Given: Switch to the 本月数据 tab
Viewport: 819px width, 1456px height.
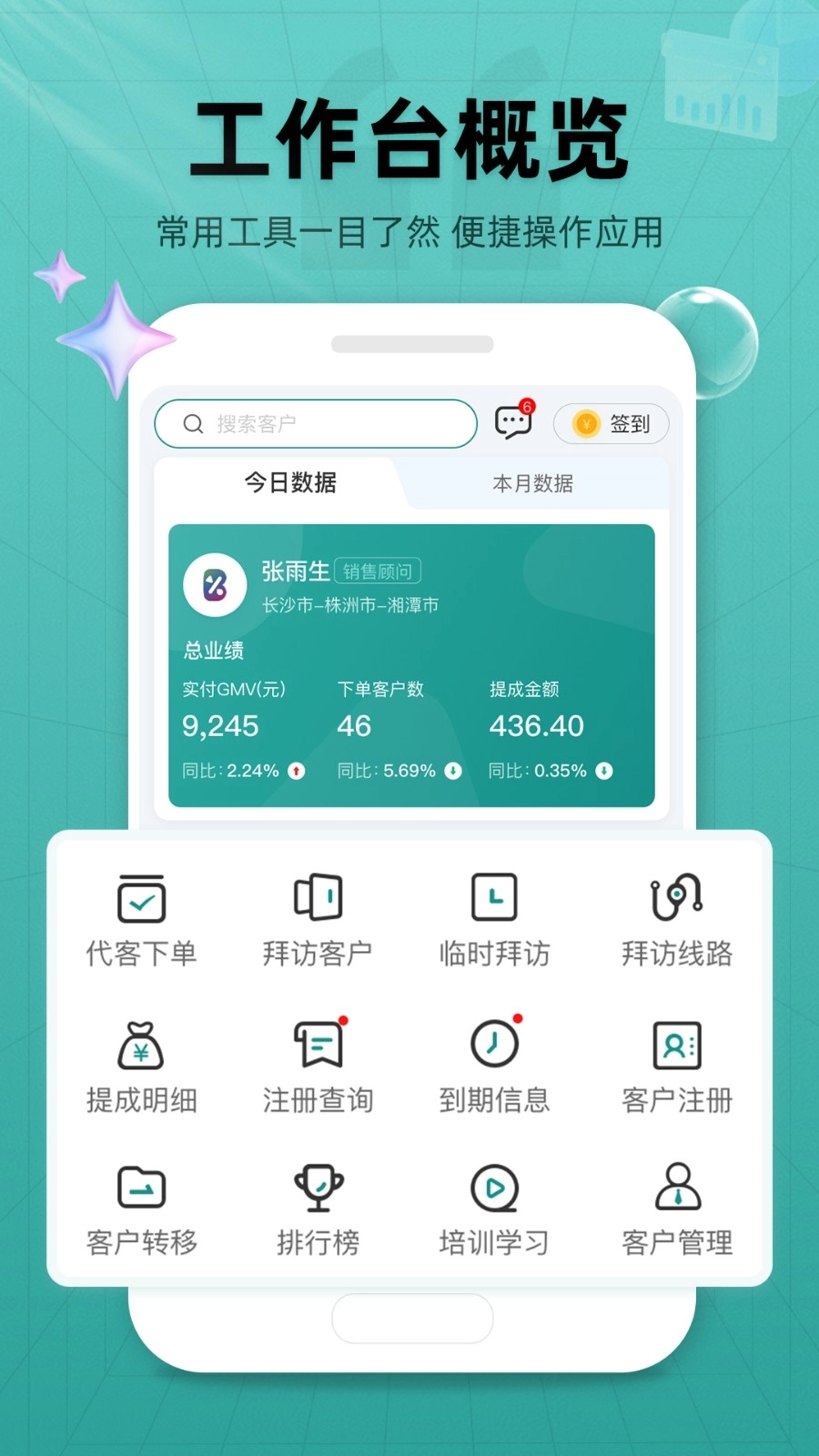Looking at the screenshot, I should click(532, 483).
